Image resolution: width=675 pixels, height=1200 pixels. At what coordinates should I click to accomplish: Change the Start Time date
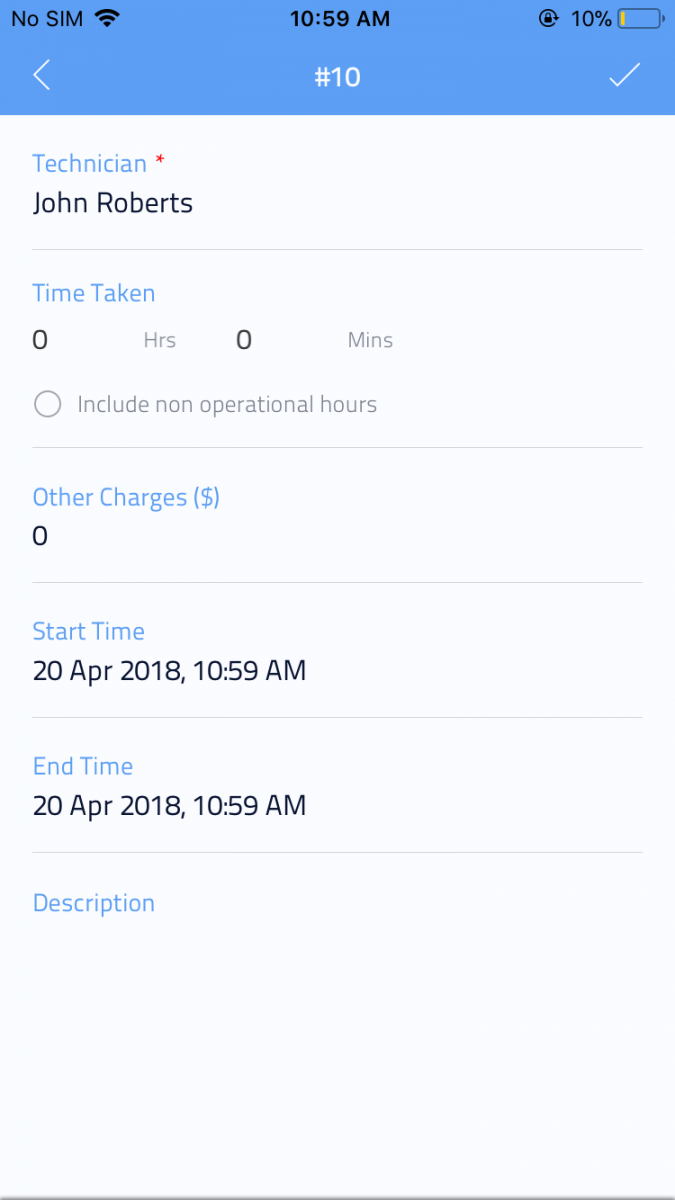pos(169,671)
